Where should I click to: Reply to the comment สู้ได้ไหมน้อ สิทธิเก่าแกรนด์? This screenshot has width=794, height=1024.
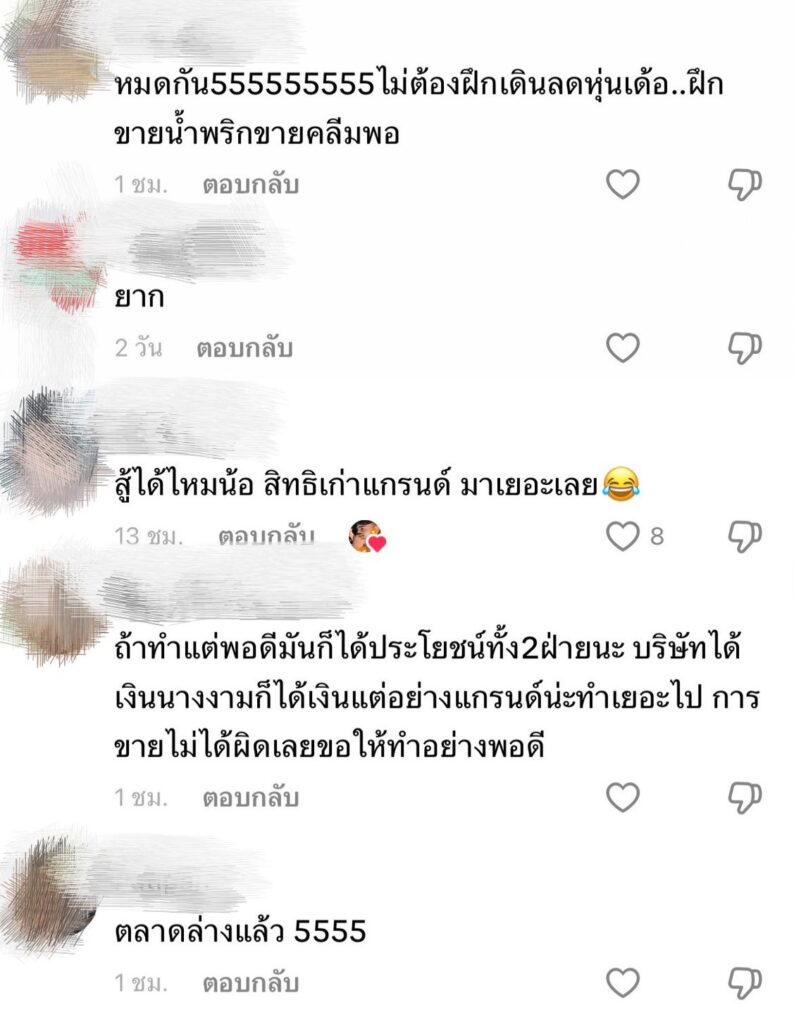click(266, 537)
